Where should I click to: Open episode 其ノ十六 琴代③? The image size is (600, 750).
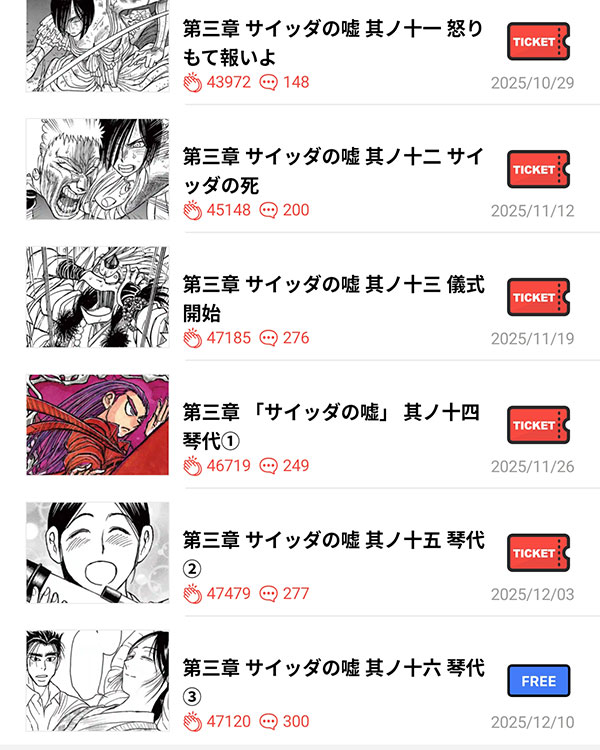[332, 681]
